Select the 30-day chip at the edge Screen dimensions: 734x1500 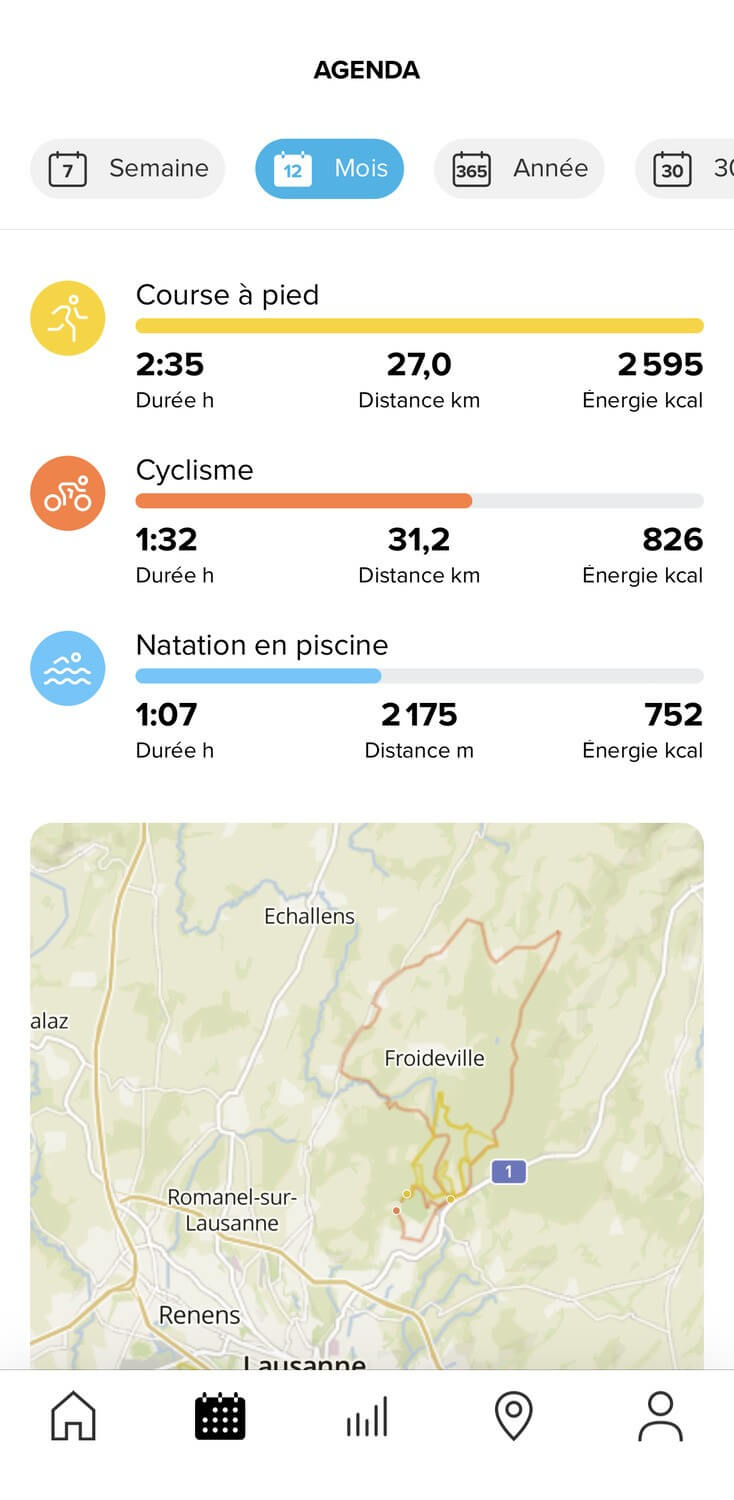point(685,168)
